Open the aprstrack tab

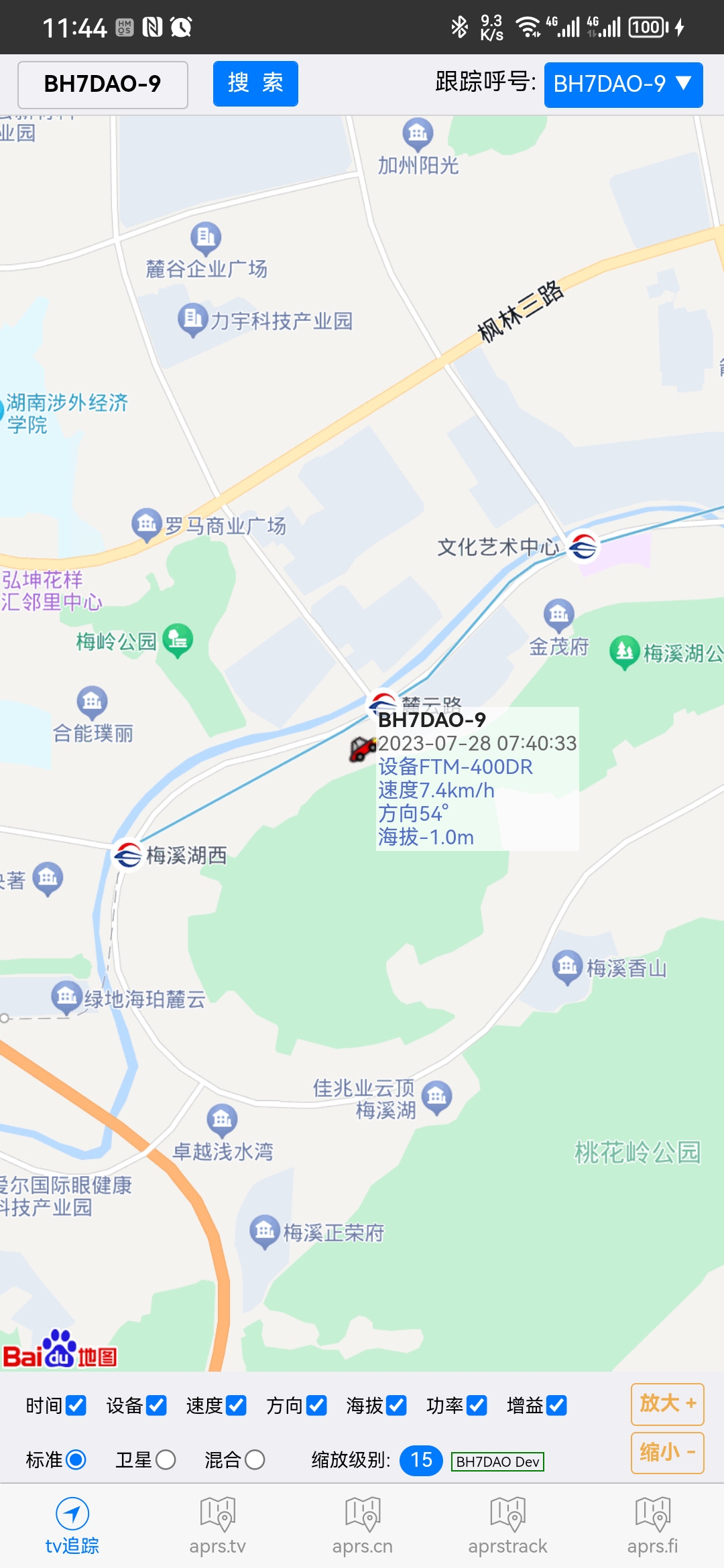coord(507,1526)
